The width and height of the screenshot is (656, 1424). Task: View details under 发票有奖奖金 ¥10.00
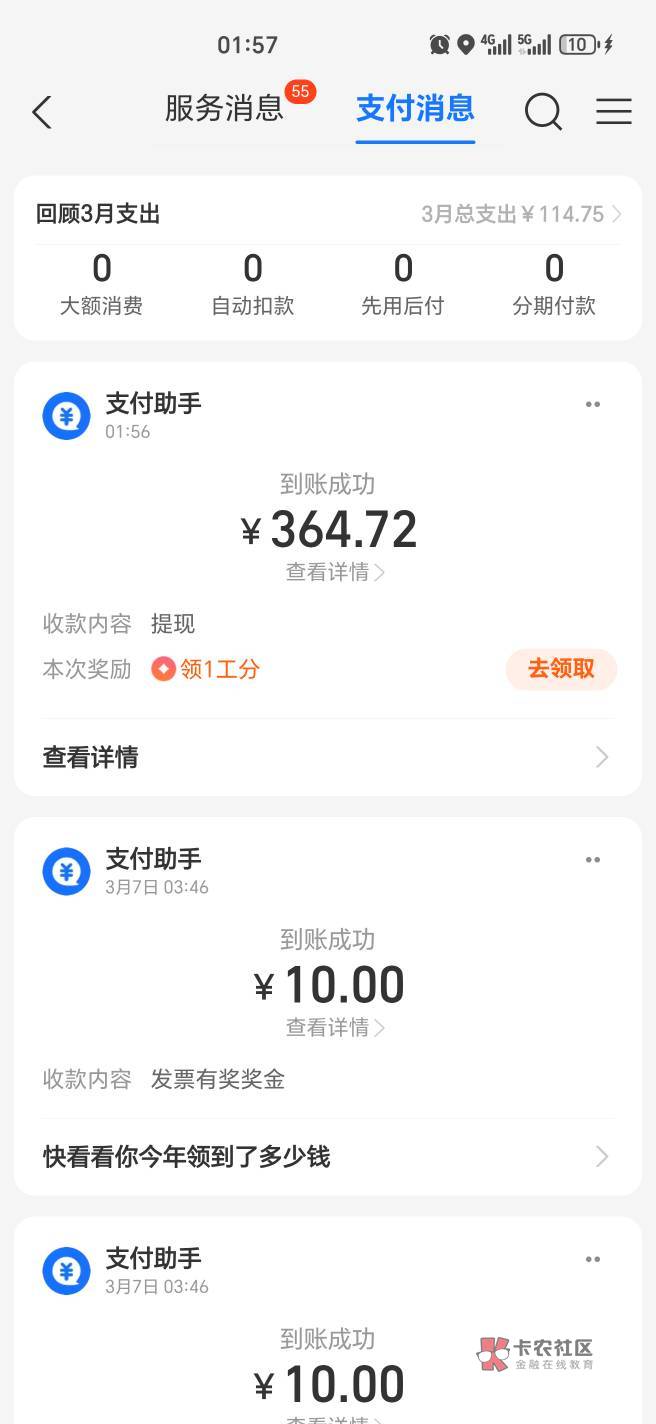(x=336, y=1027)
